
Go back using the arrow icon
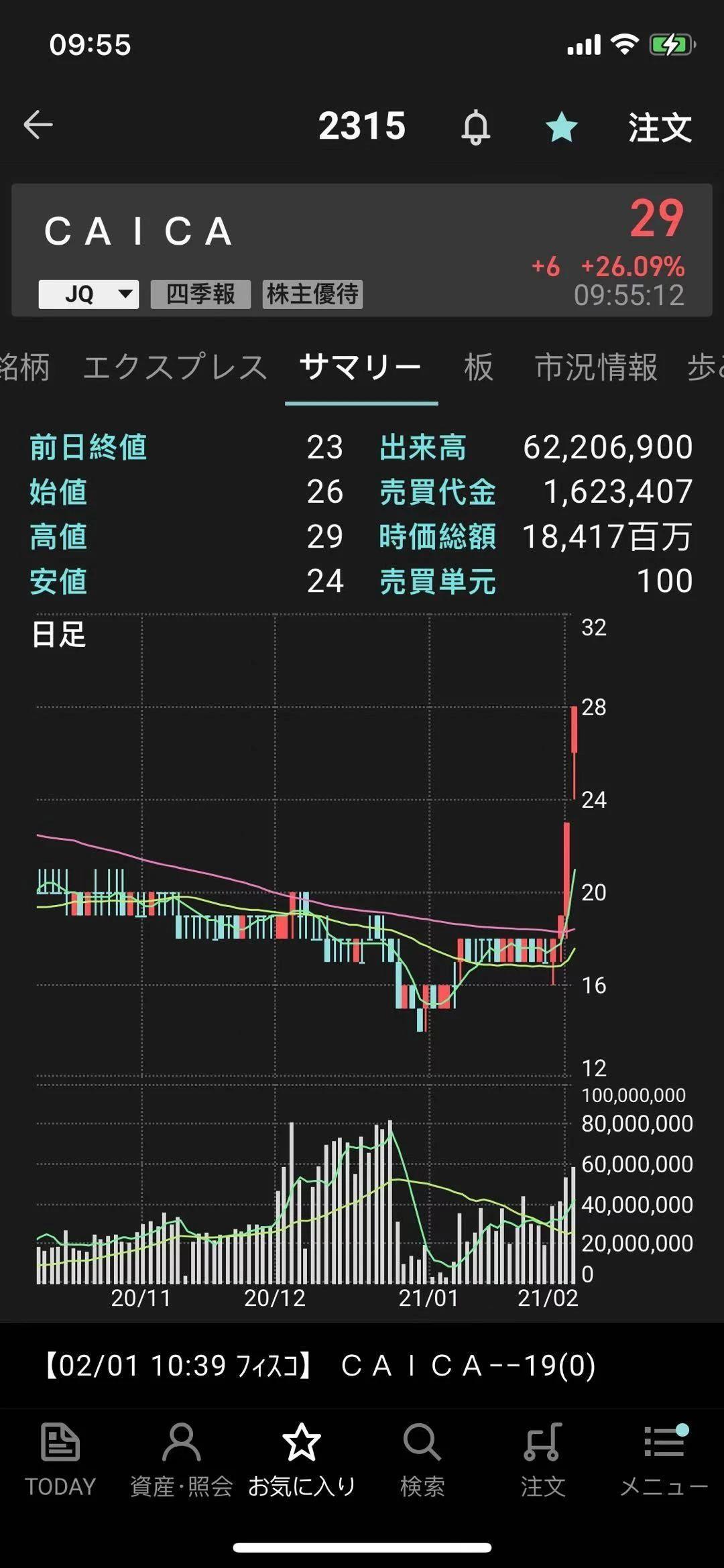[x=38, y=125]
